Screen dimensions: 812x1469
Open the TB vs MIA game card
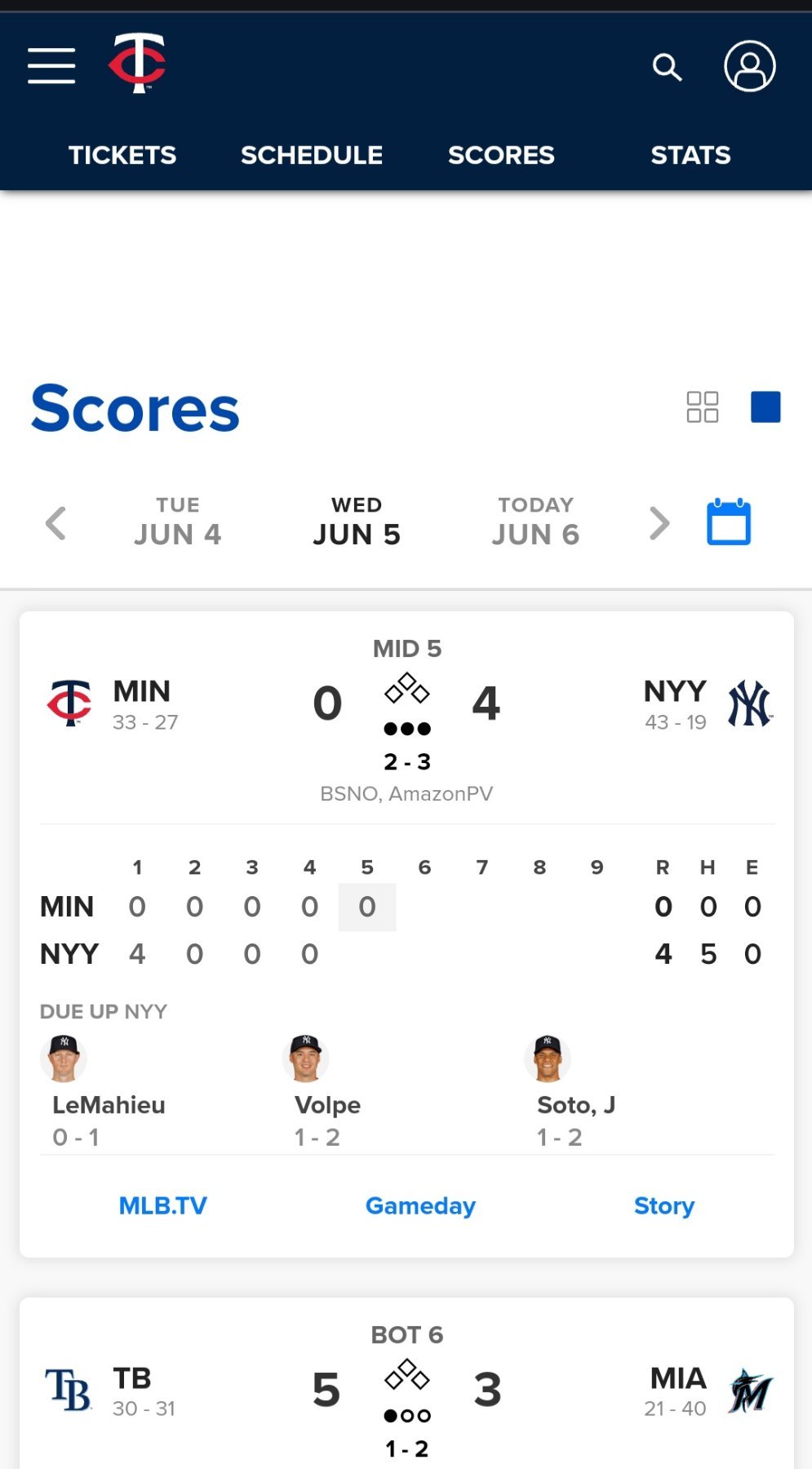[406, 1389]
